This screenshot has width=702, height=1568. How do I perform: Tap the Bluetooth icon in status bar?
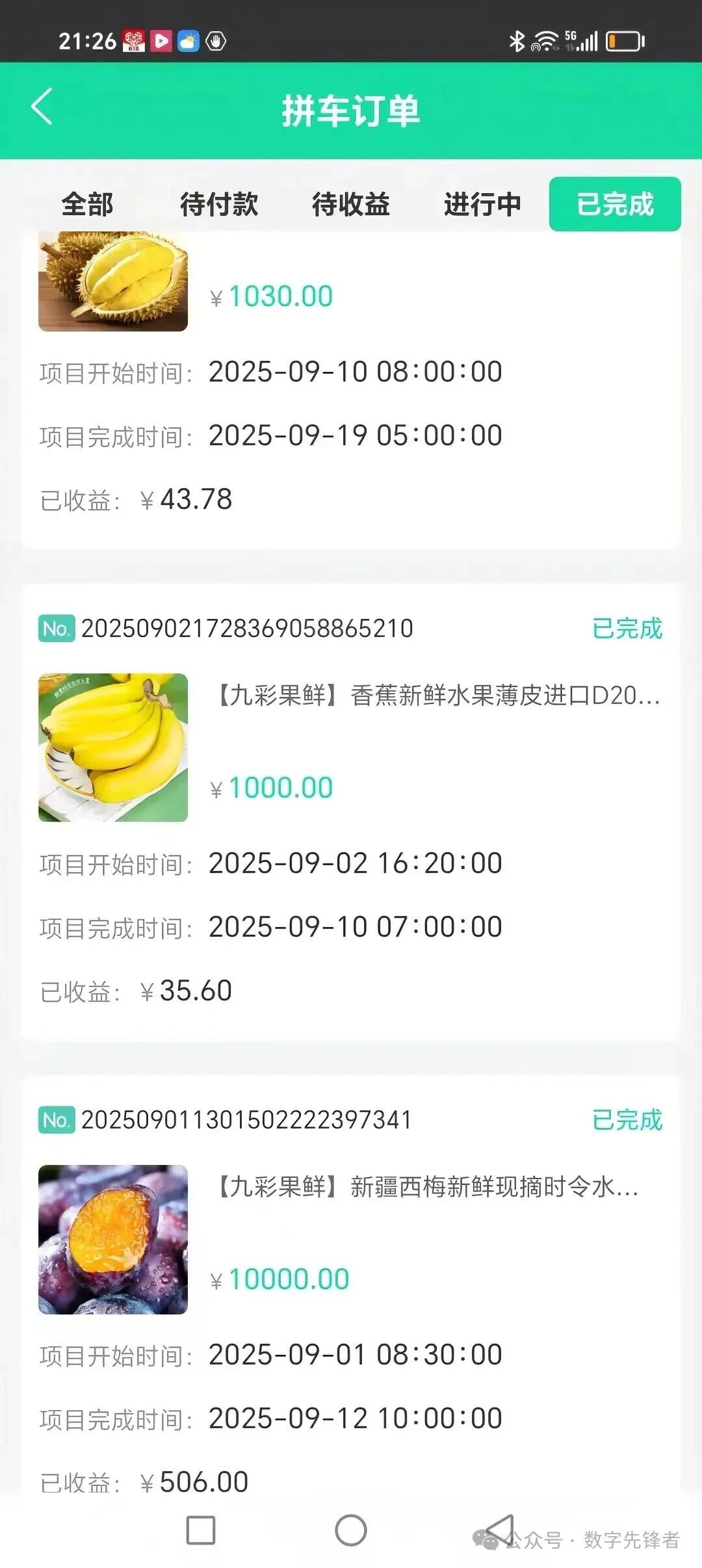[x=517, y=40]
